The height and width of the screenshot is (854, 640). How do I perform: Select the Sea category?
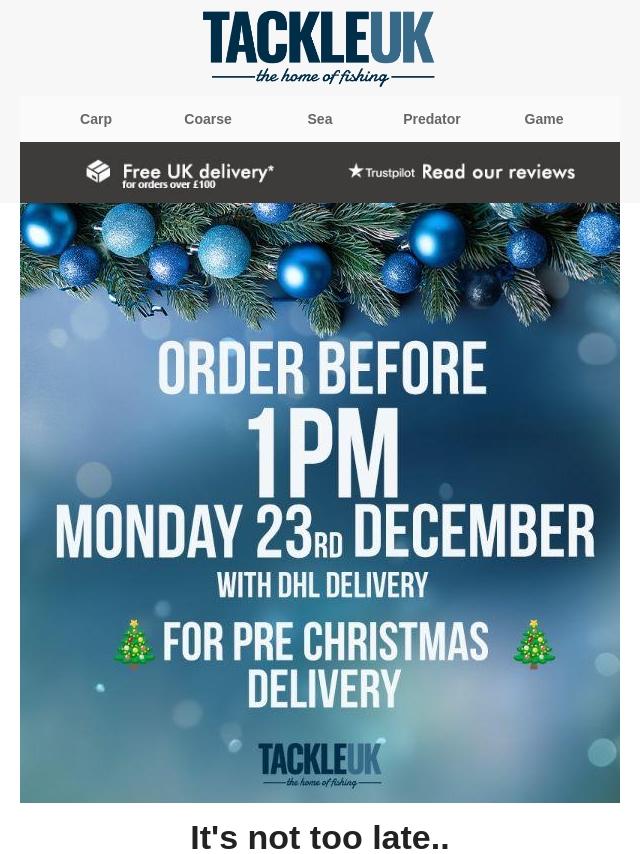coord(320,119)
